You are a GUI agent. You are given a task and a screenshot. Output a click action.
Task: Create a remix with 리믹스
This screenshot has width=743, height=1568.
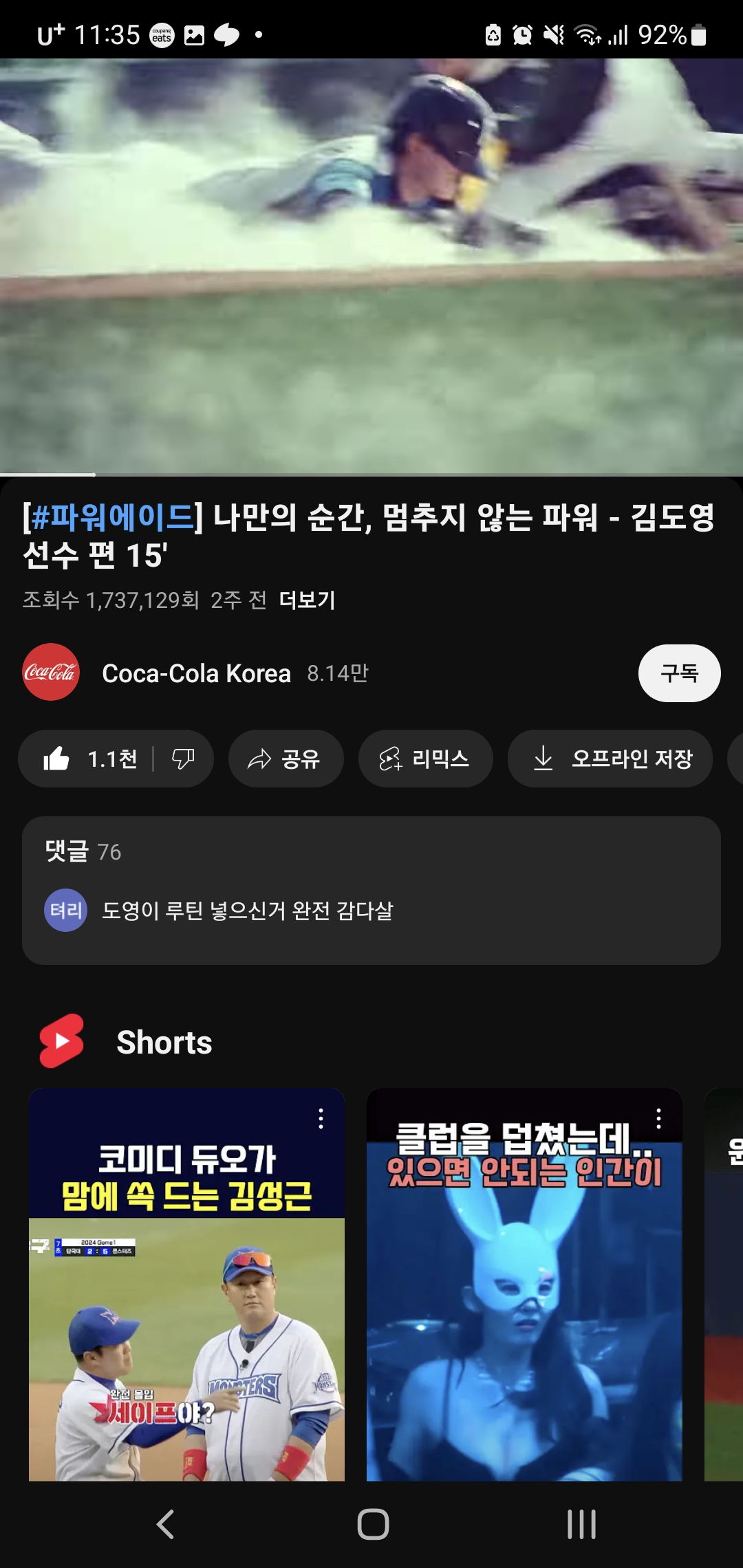[x=425, y=759]
